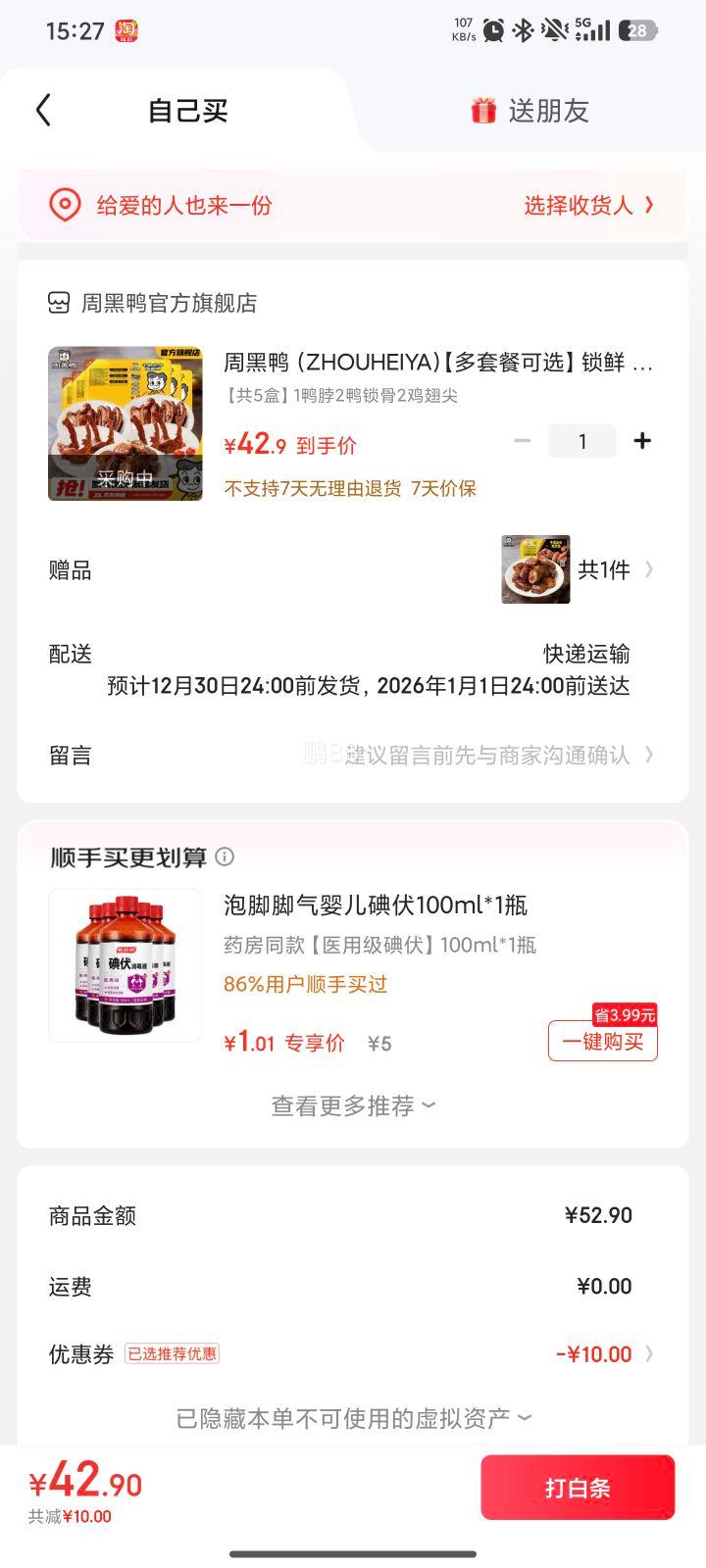Screen dimensions: 706x1568
Task: Open the 赠品 gift details via 共1件 chevron
Action: (647, 569)
